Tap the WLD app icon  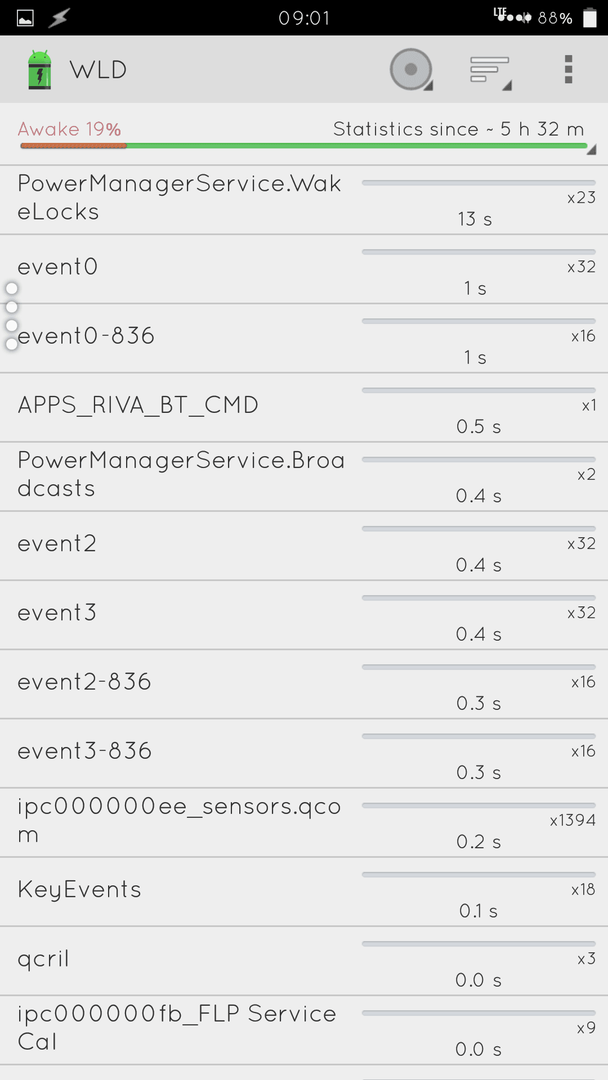coord(39,70)
